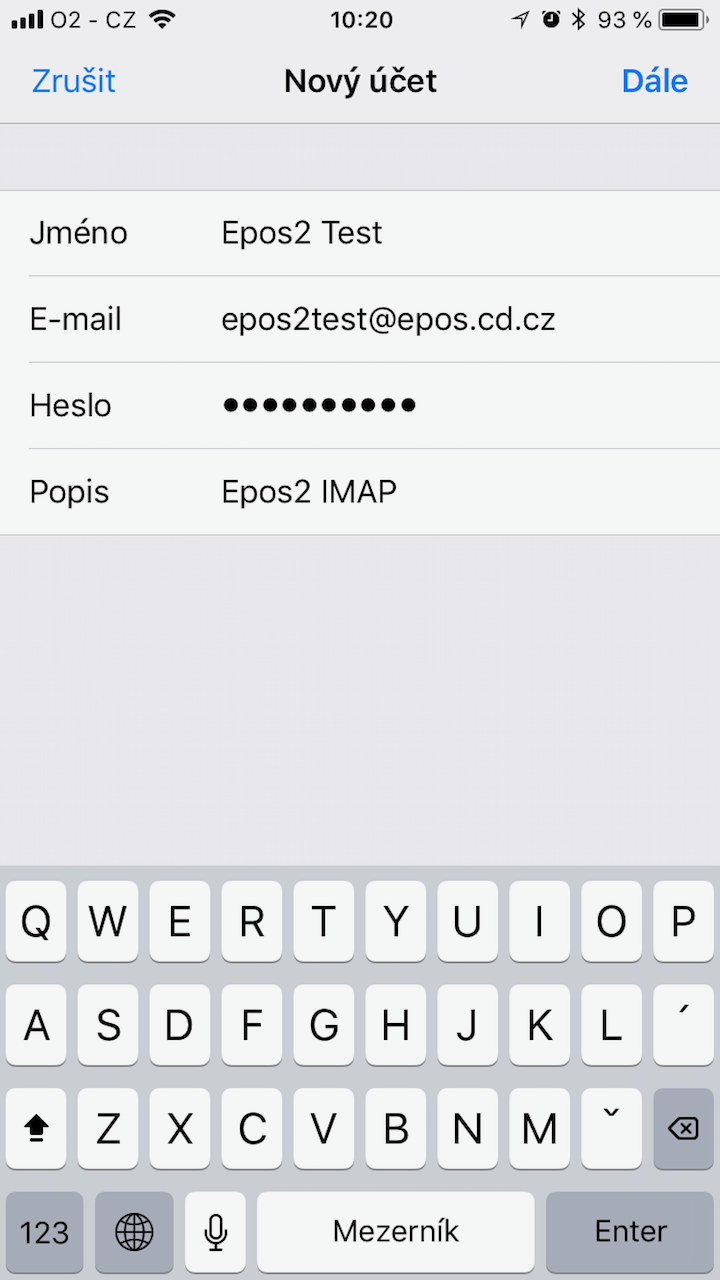Tap Dále to continue
Image resolution: width=720 pixels, height=1280 pixels.
[654, 81]
